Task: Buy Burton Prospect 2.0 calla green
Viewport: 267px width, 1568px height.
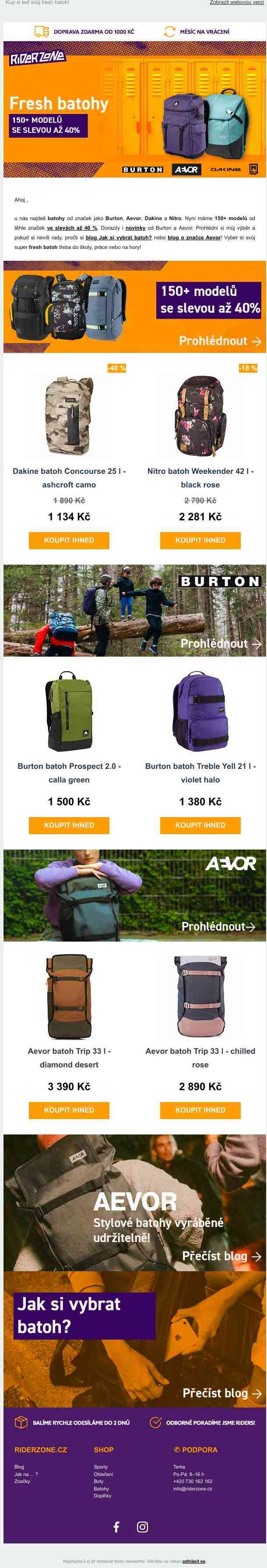Action: pyautogui.click(x=69, y=825)
